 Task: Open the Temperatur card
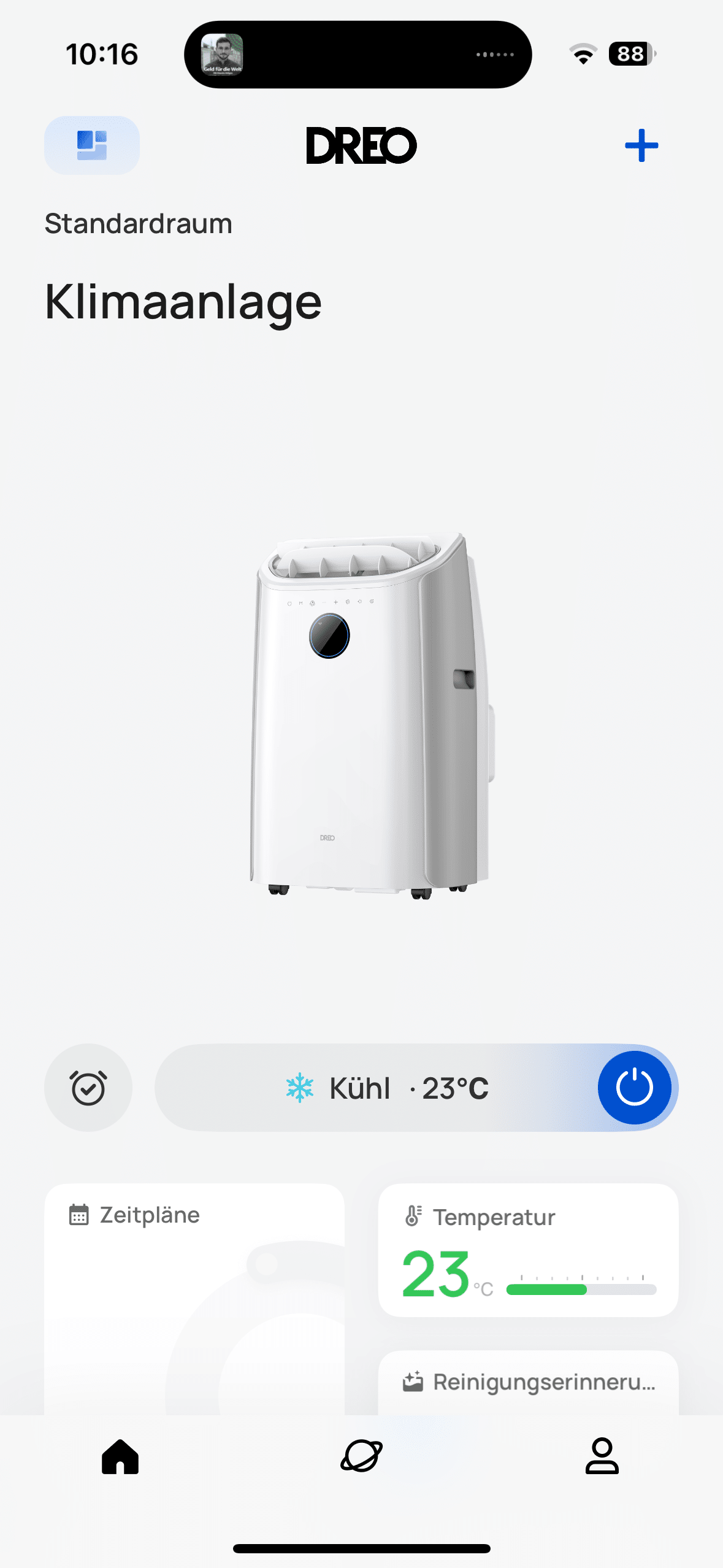pyautogui.click(x=528, y=1250)
